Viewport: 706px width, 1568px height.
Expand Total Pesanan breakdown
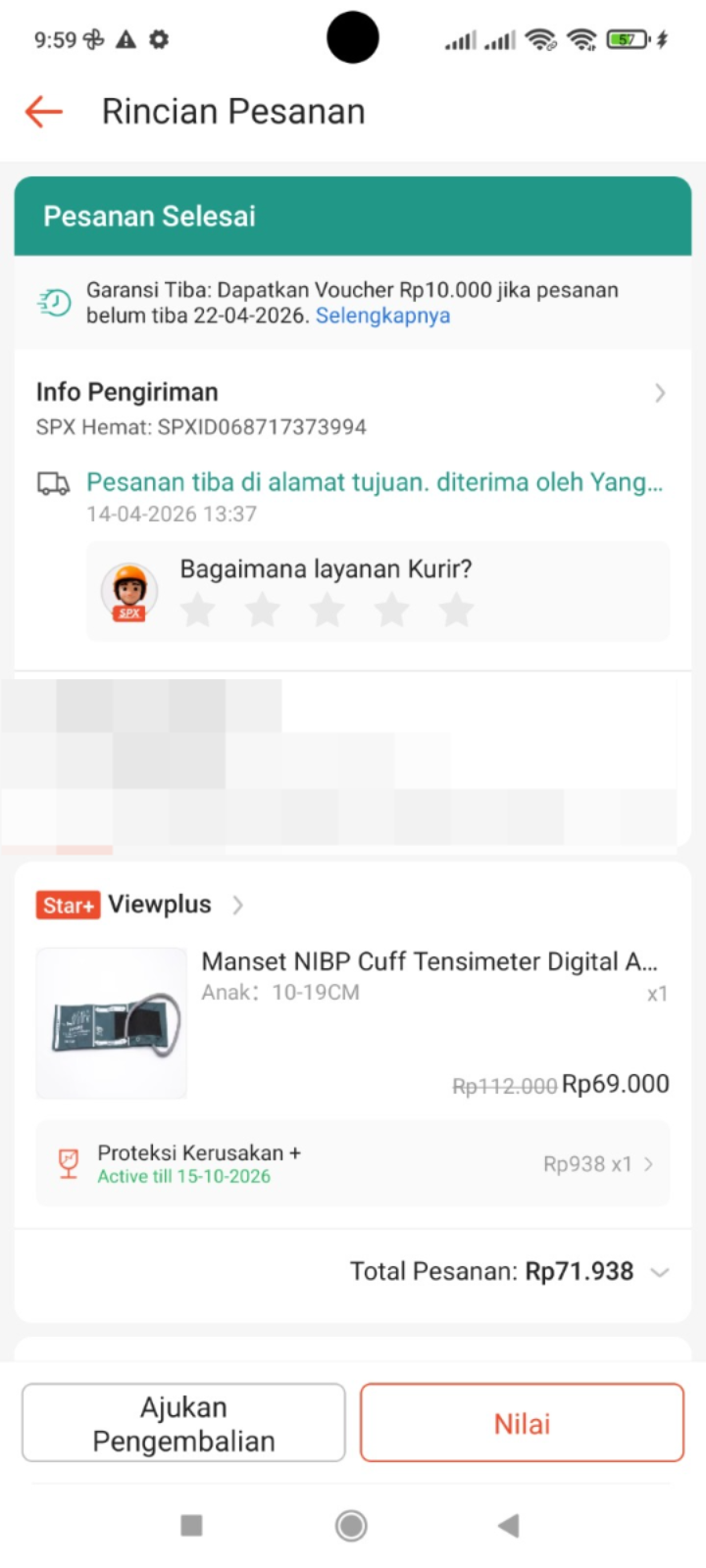point(659,1272)
